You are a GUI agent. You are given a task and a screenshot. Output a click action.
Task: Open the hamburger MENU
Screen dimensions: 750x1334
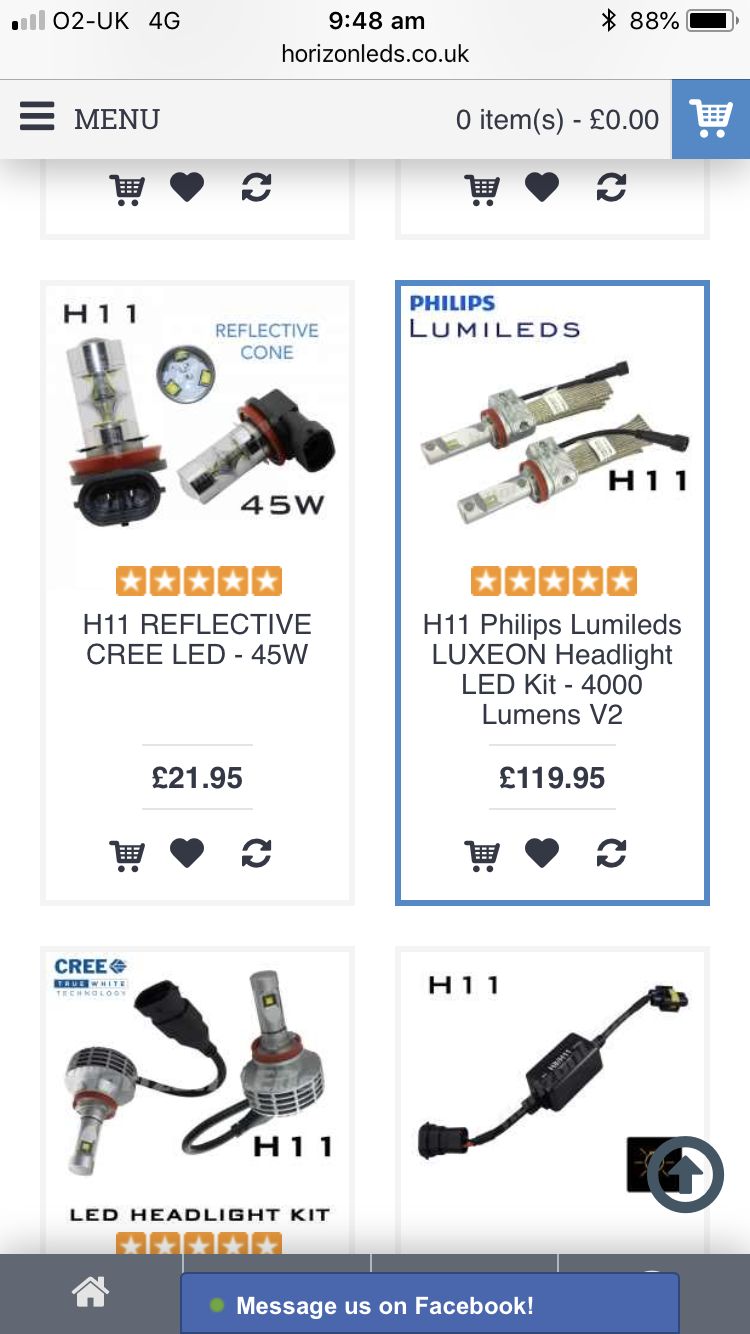[90, 119]
